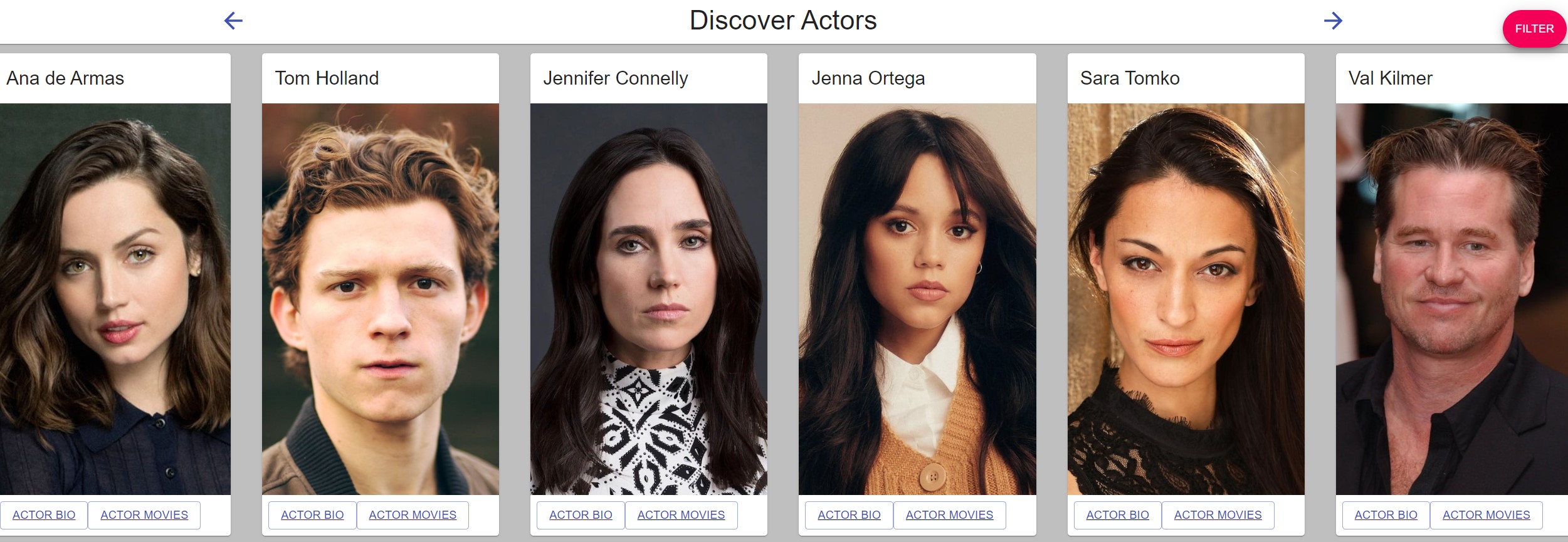View Actor Movies for Sara Tomko
1568x542 pixels.
coord(1218,515)
